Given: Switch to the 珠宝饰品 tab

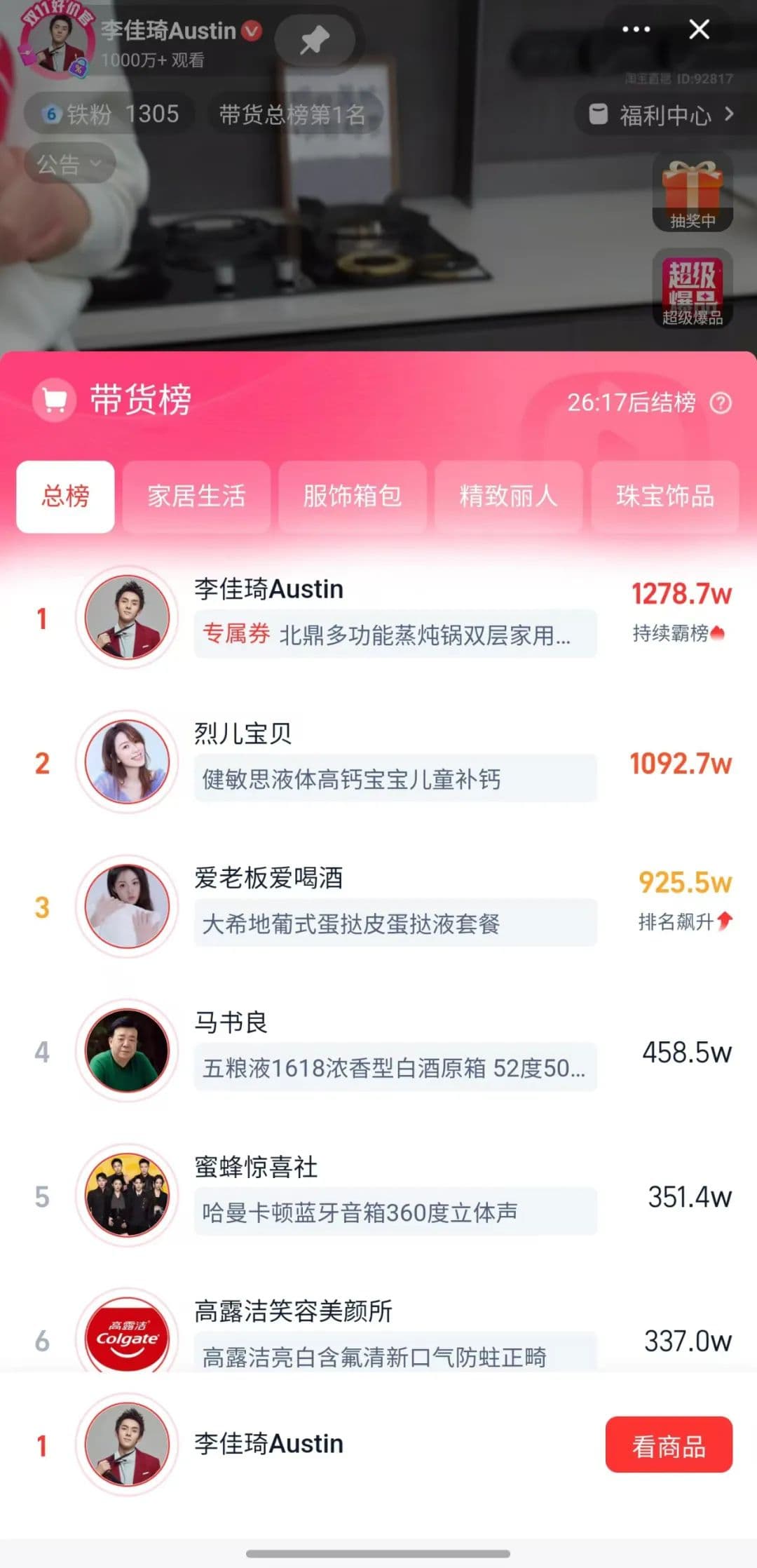Looking at the screenshot, I should click(664, 496).
